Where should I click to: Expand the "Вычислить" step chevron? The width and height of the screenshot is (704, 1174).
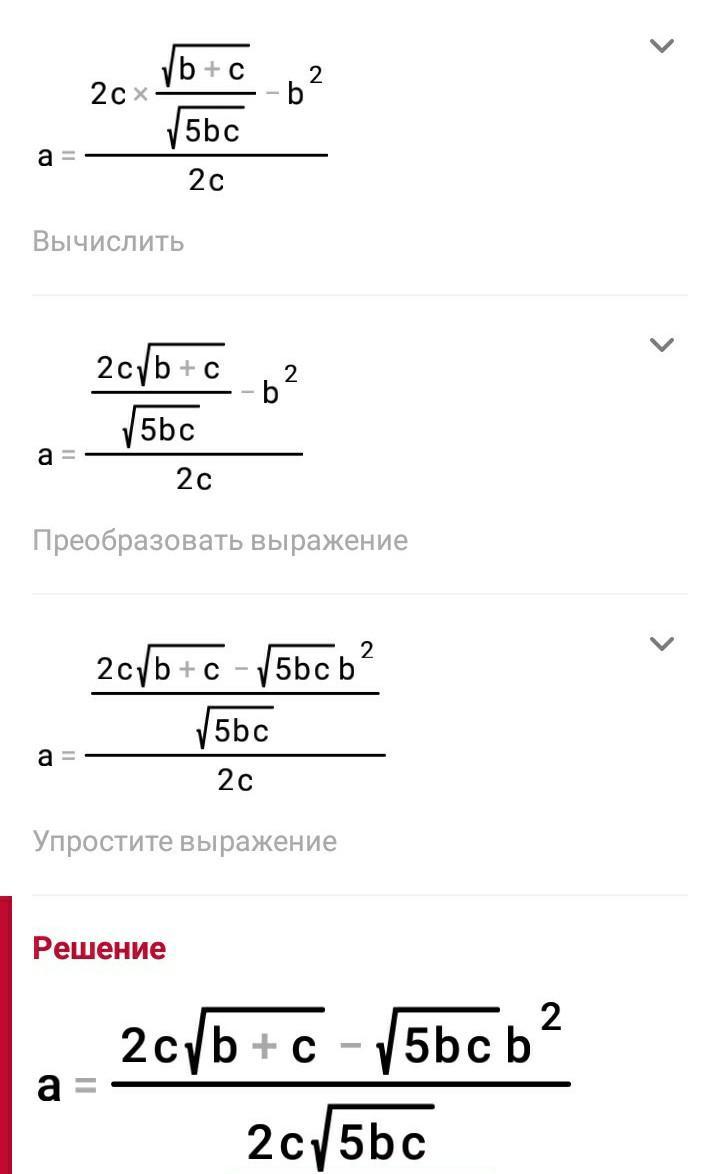(x=661, y=45)
